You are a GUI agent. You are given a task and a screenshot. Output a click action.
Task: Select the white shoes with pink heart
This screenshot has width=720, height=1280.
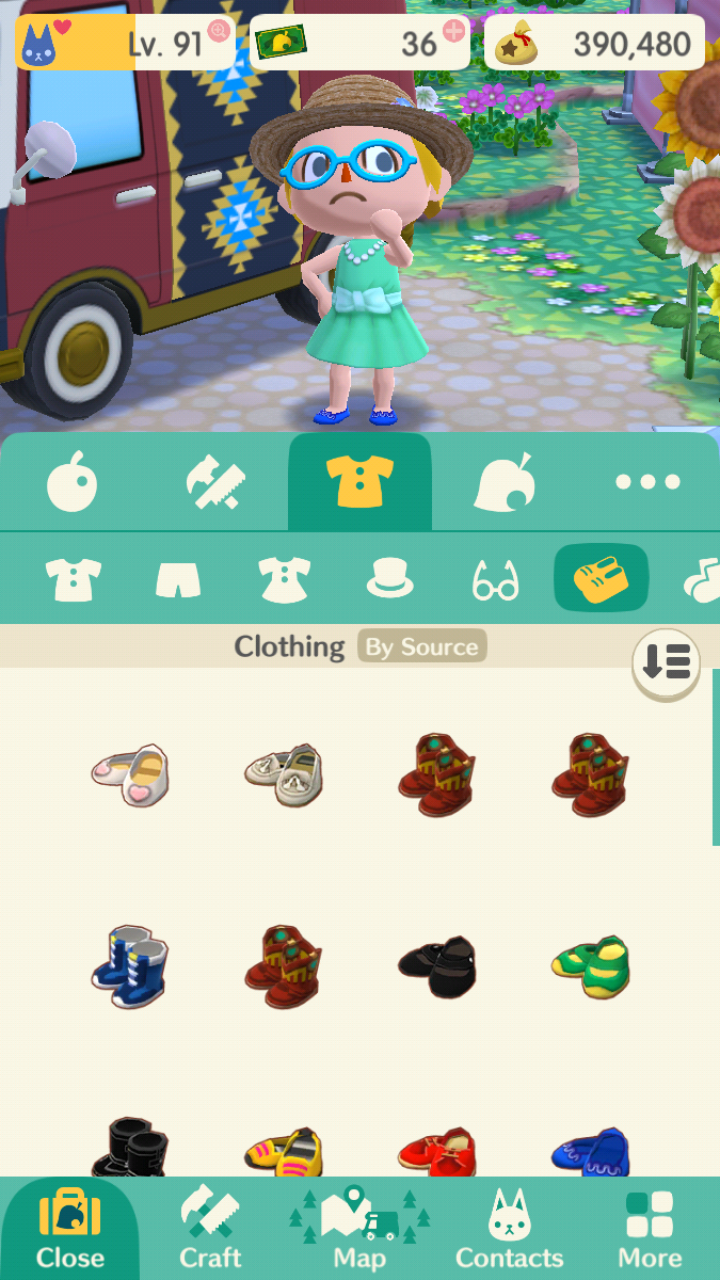(131, 773)
